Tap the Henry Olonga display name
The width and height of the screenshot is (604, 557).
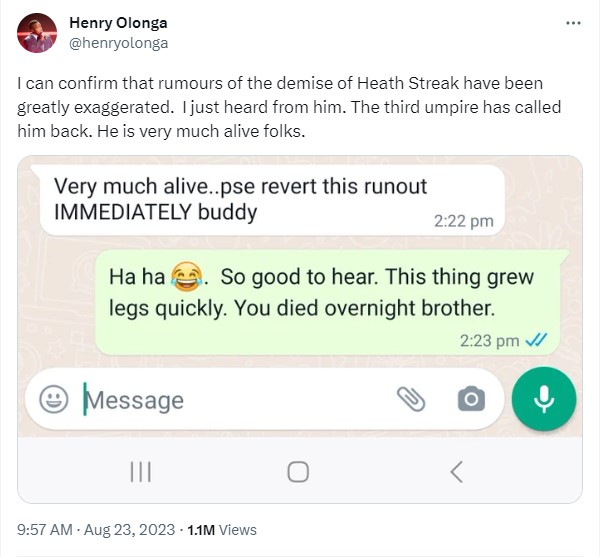tap(119, 23)
